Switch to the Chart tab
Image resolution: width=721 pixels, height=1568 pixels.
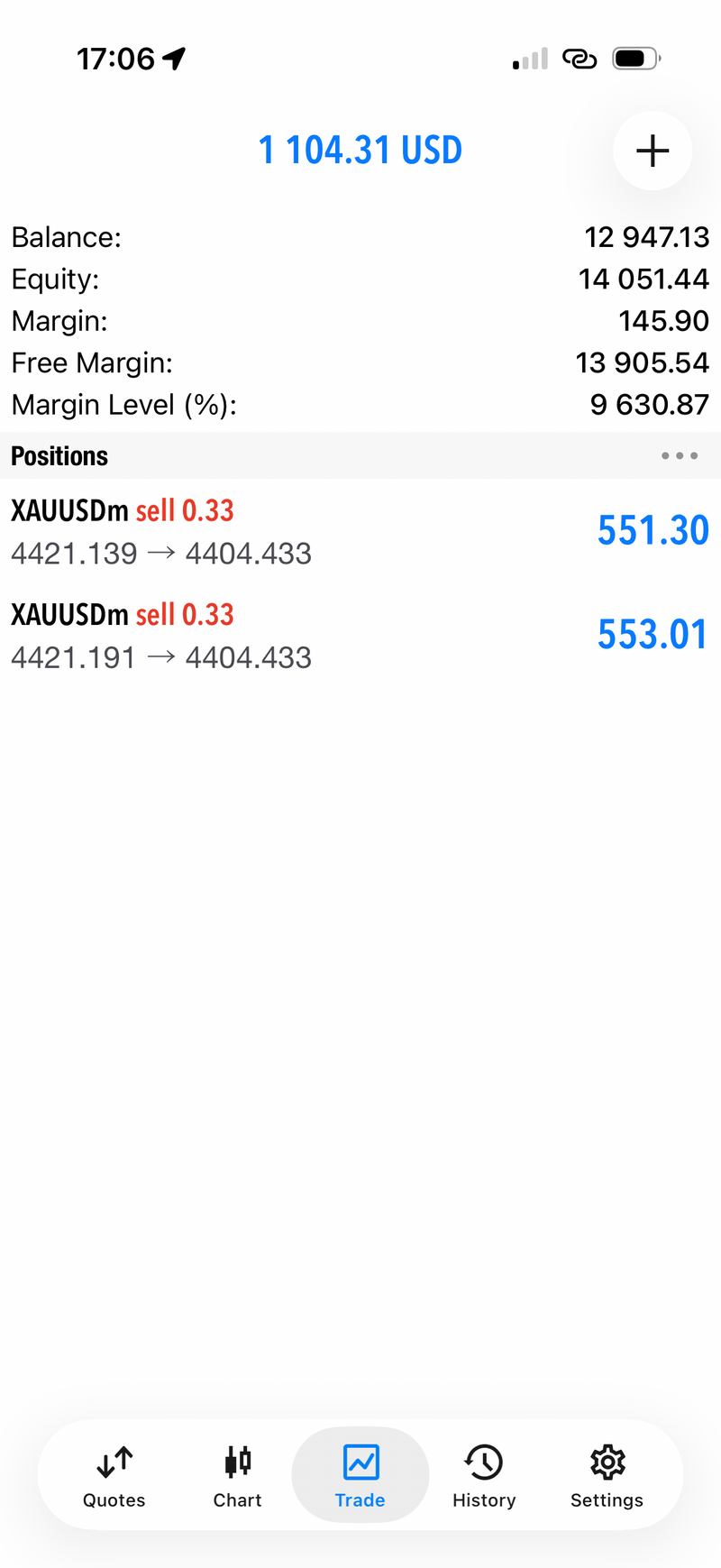[237, 1476]
